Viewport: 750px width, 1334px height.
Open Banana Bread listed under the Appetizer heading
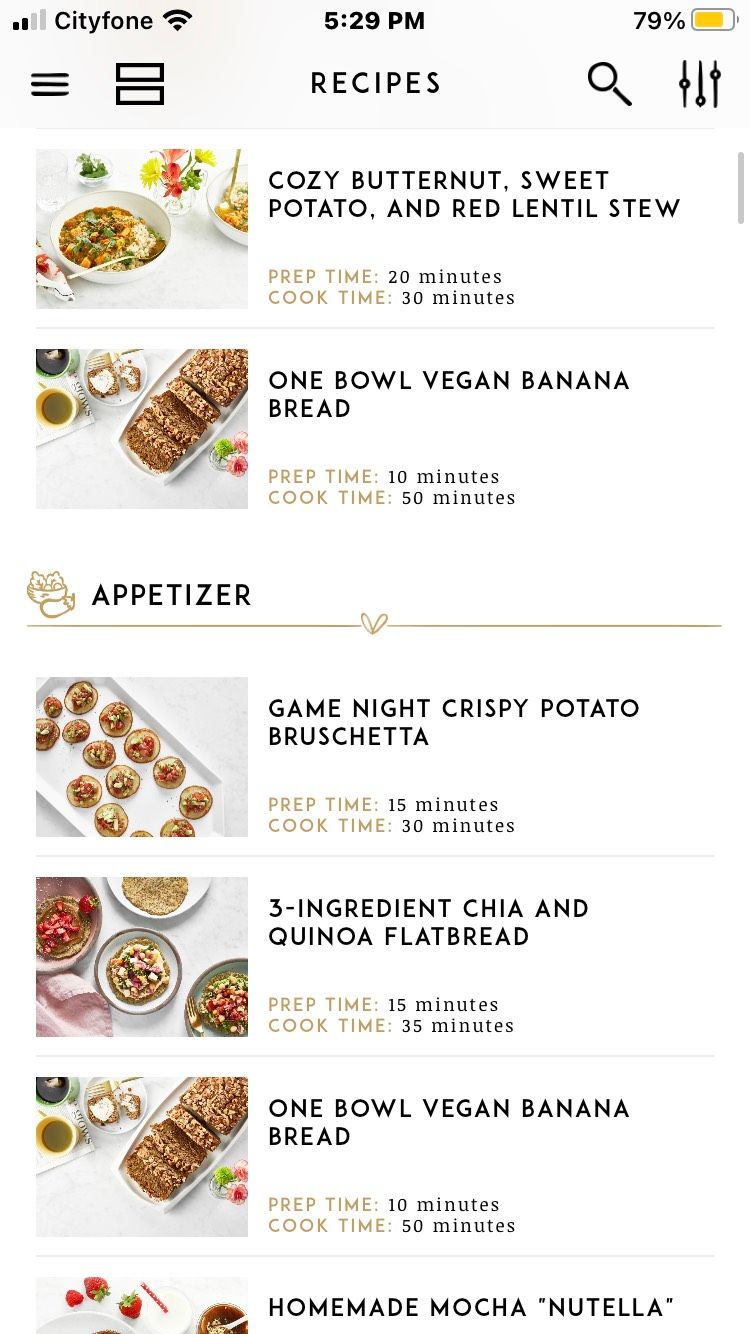coord(449,1123)
